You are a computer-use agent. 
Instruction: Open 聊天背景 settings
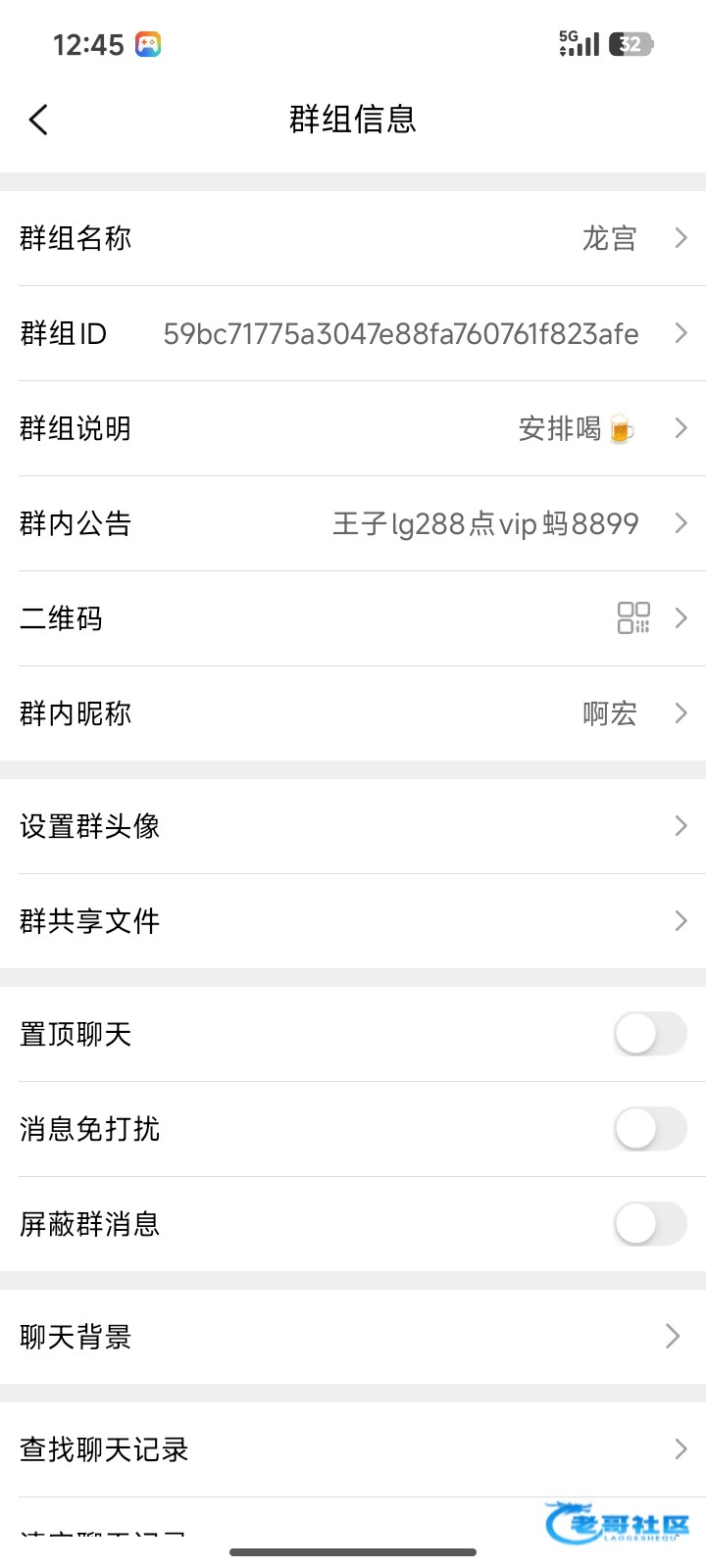[353, 1337]
